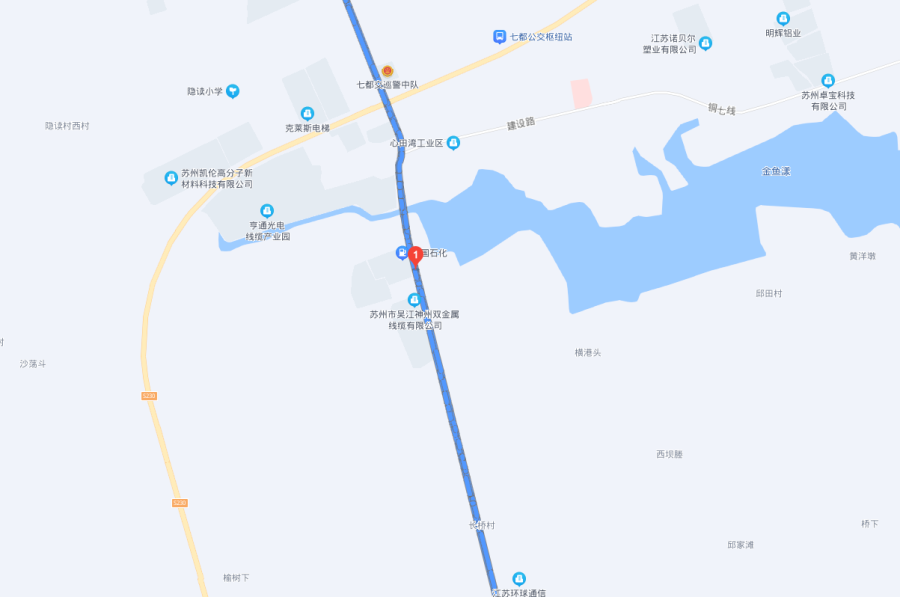The width and height of the screenshot is (900, 597).
Task: Tap the red location marker numbered 1
Action: tap(416, 256)
